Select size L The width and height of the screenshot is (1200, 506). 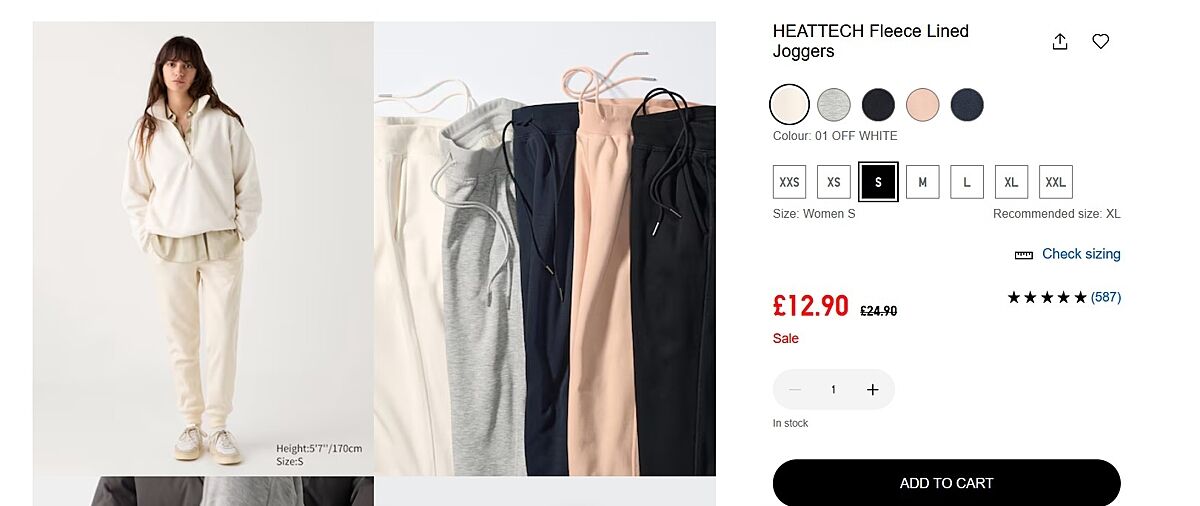click(x=967, y=182)
